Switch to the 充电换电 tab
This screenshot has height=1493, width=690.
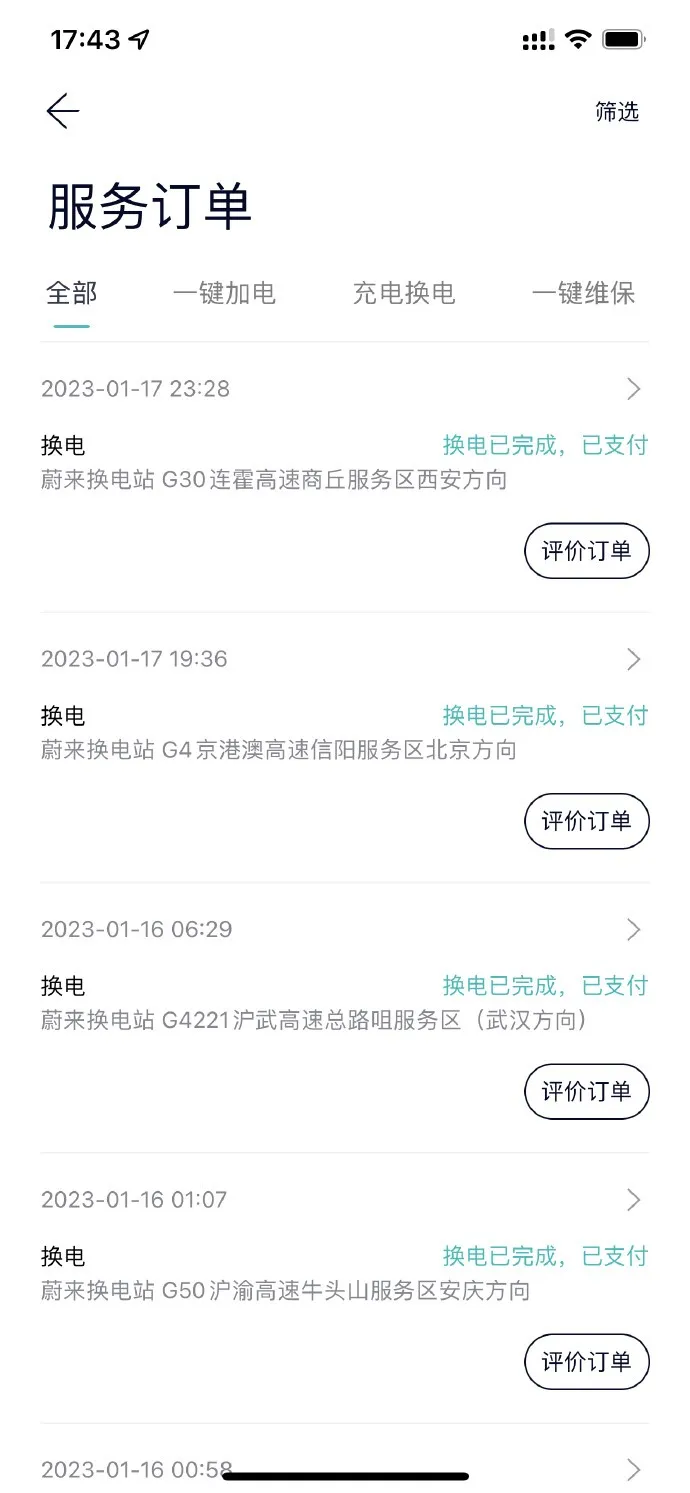(404, 294)
